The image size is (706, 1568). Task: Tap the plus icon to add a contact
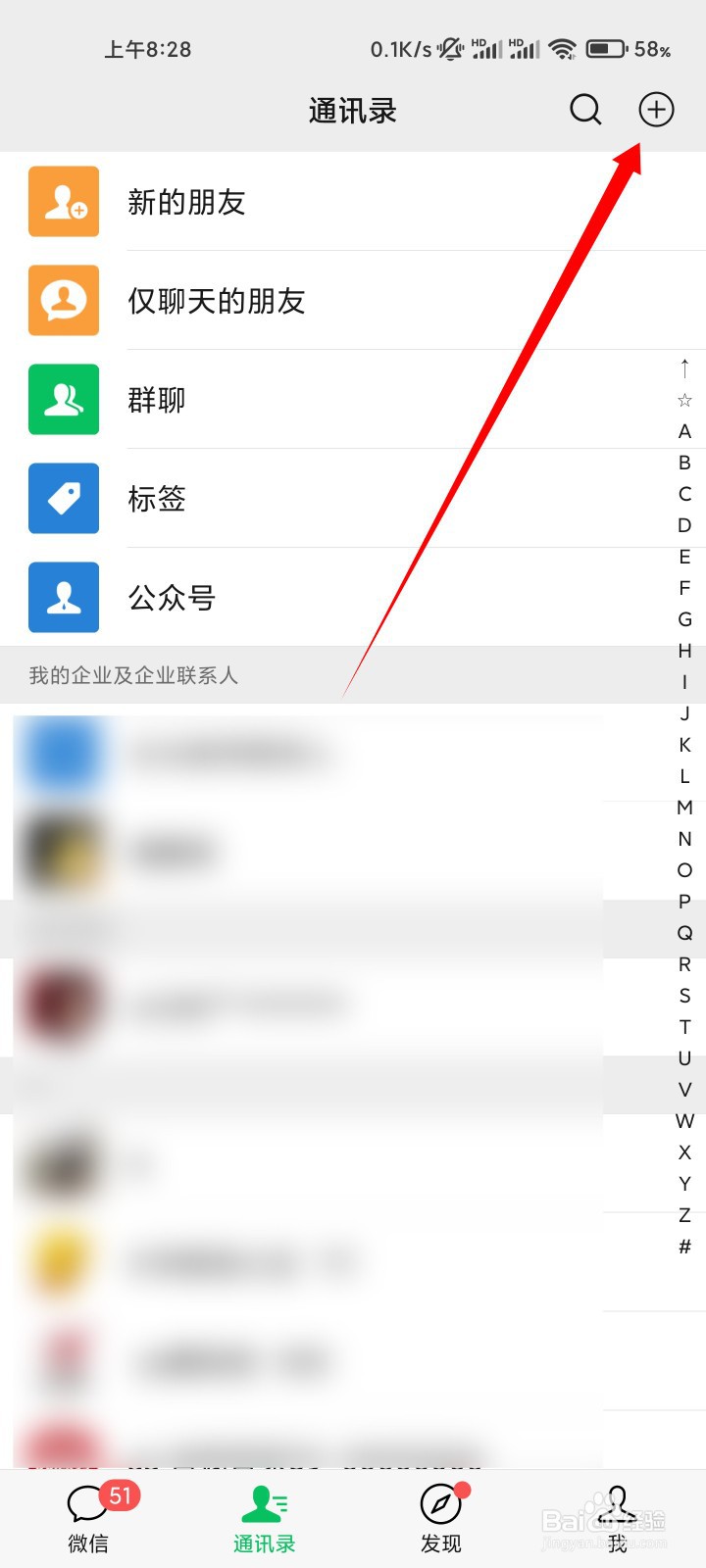click(656, 111)
